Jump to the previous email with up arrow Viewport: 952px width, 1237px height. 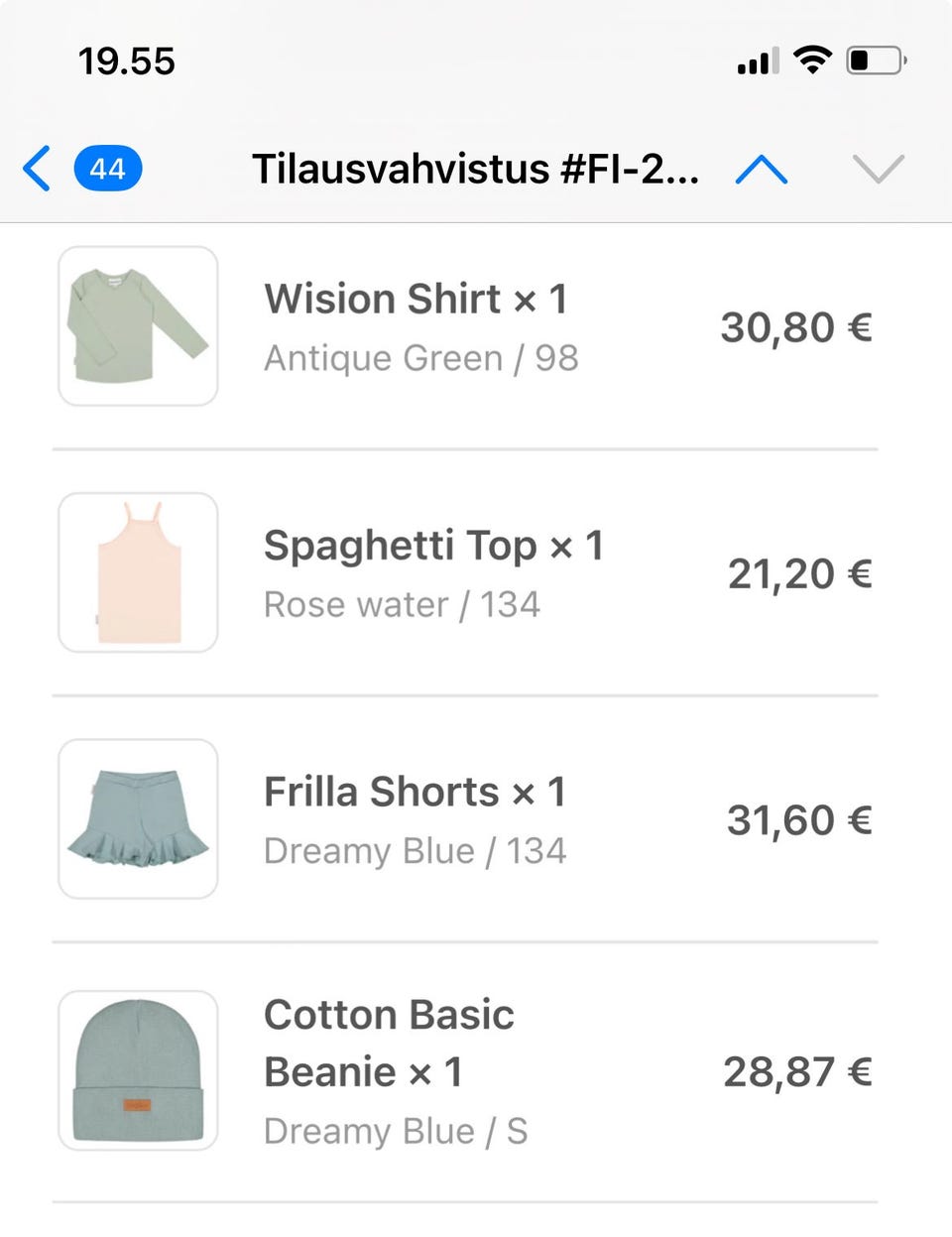click(x=761, y=170)
